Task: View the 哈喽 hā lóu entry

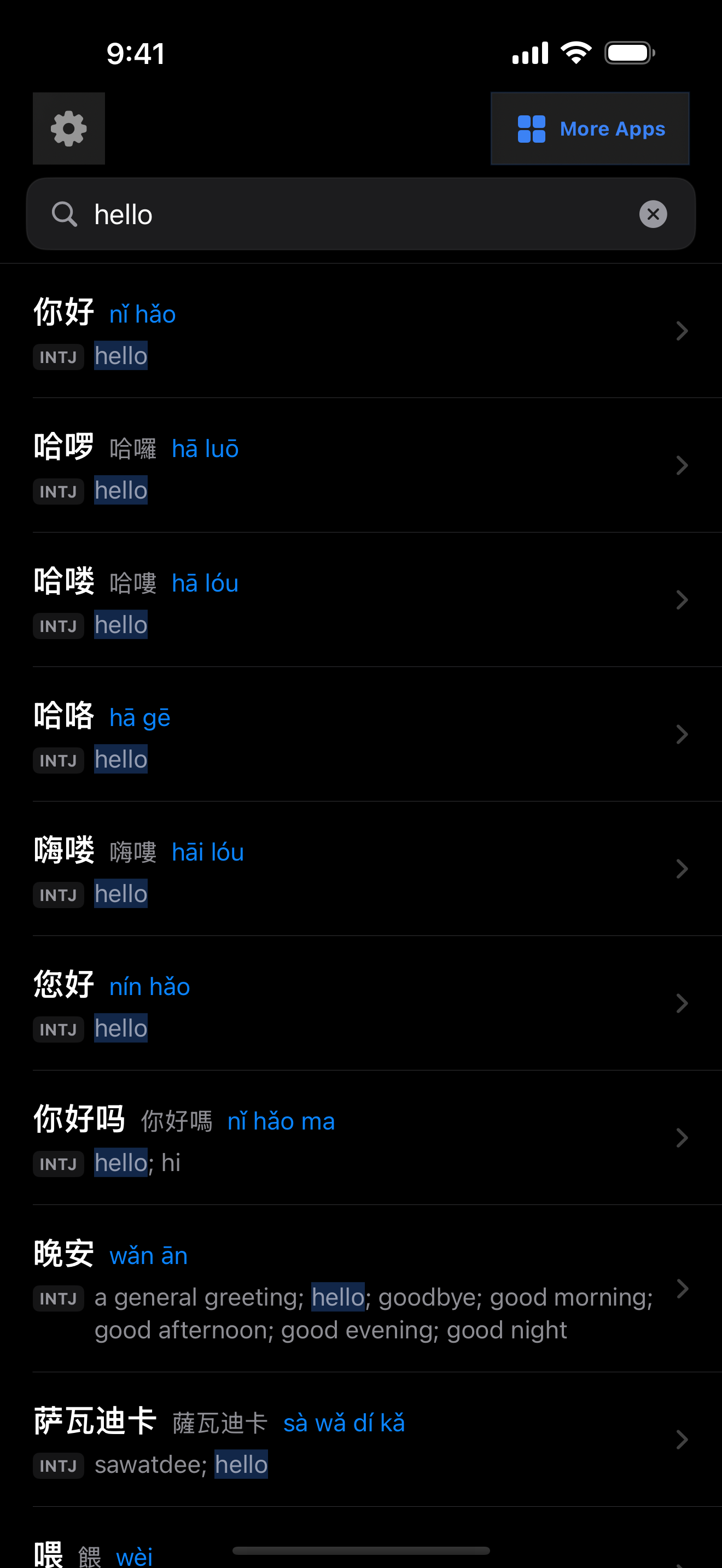Action: pyautogui.click(x=360, y=600)
